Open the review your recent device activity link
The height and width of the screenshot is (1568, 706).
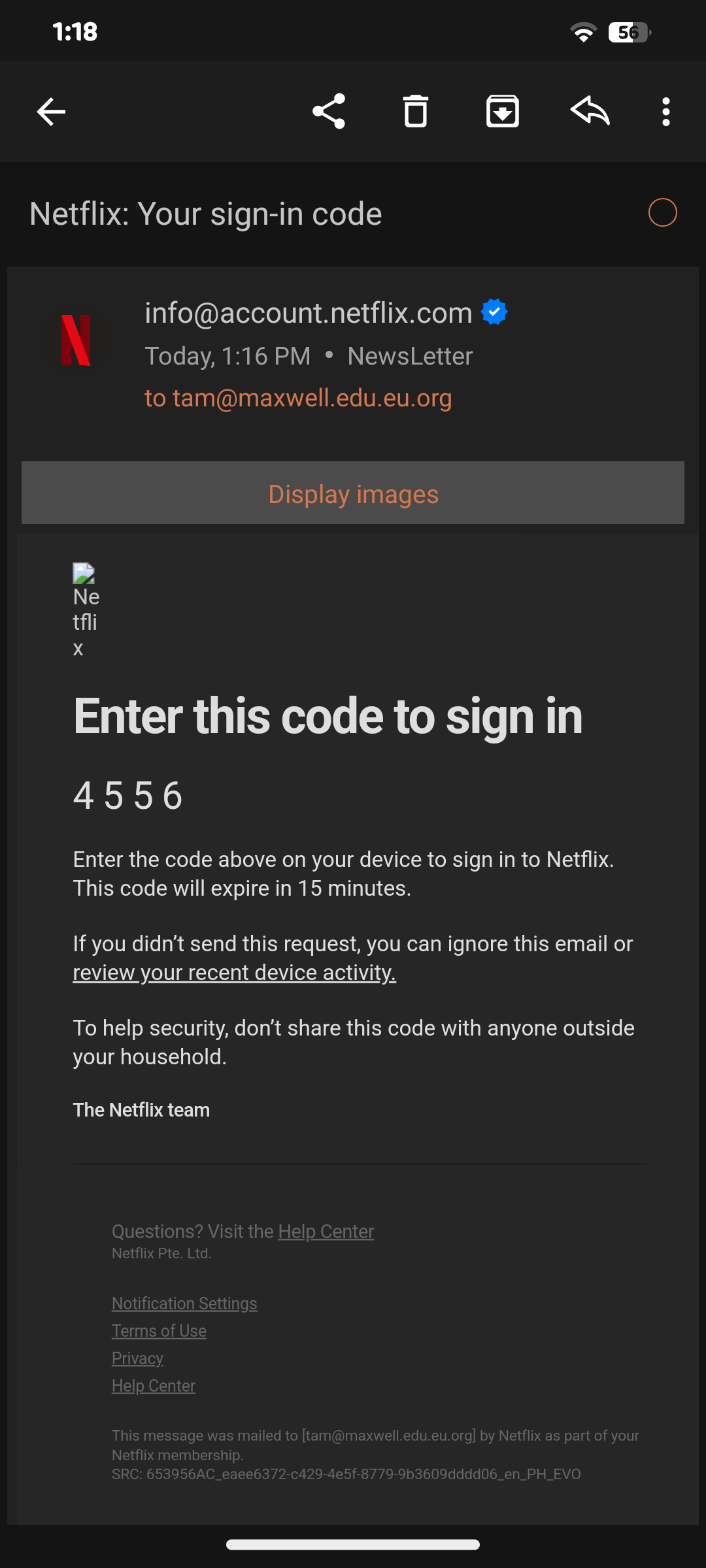[x=234, y=973]
